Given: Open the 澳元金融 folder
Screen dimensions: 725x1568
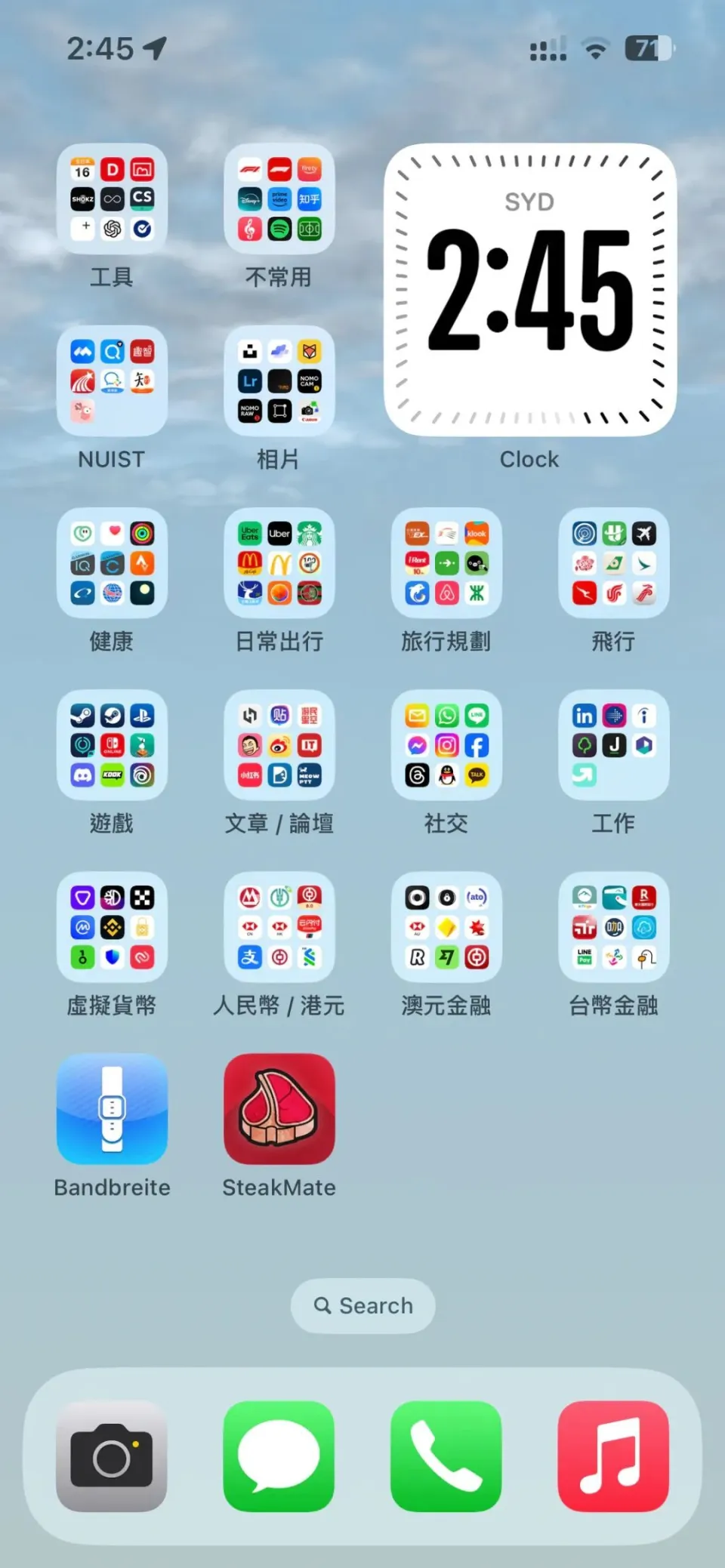Looking at the screenshot, I should [446, 927].
